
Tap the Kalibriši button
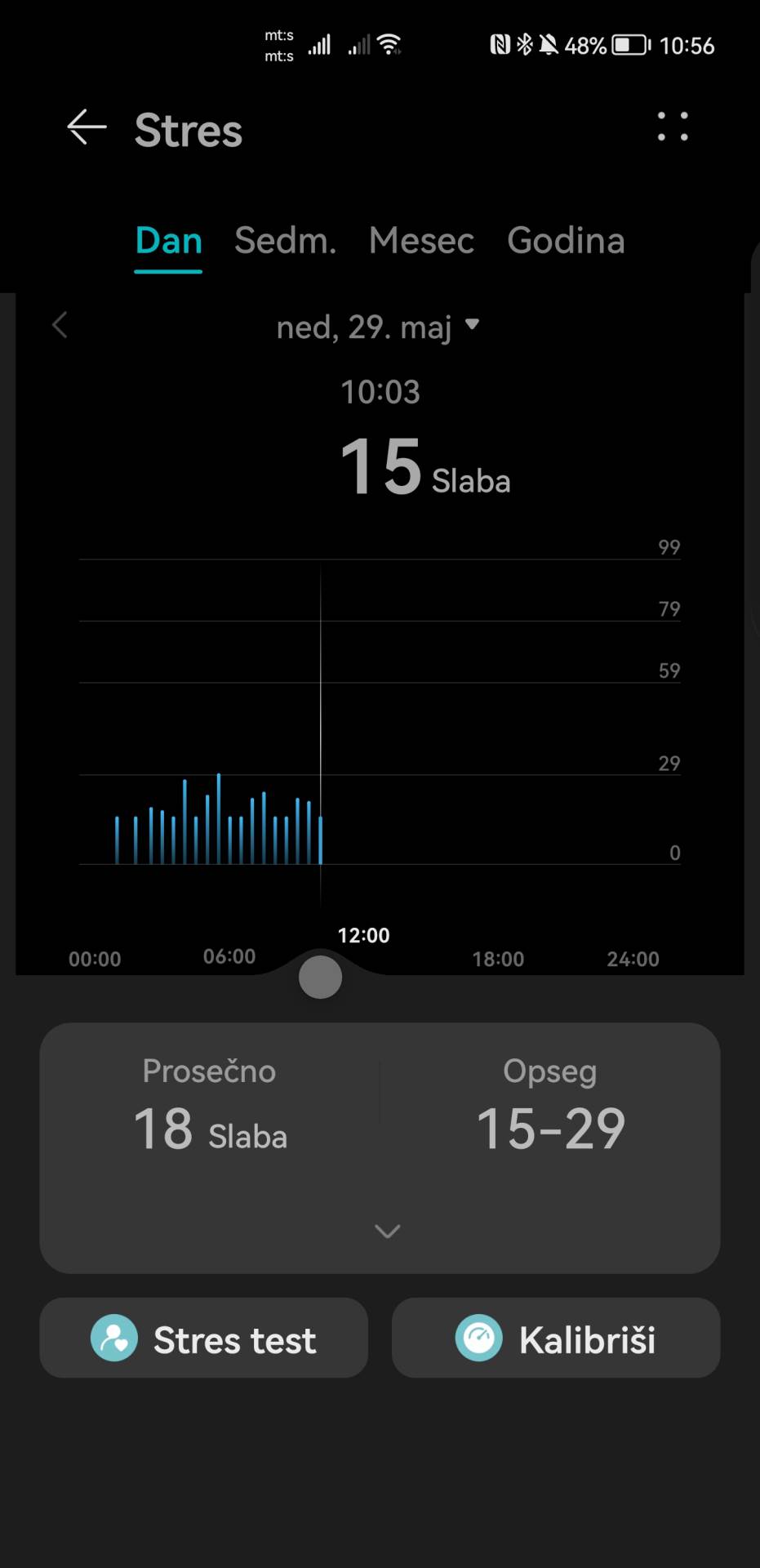tap(555, 1338)
